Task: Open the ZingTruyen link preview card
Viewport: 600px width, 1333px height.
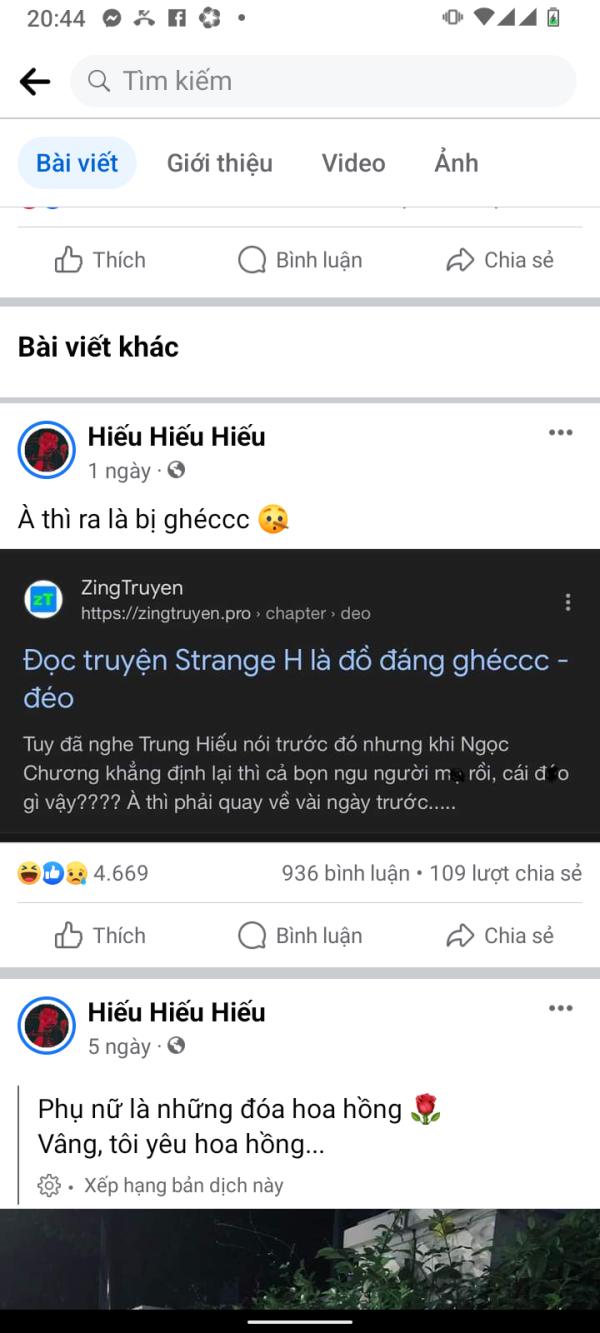Action: coord(299,690)
